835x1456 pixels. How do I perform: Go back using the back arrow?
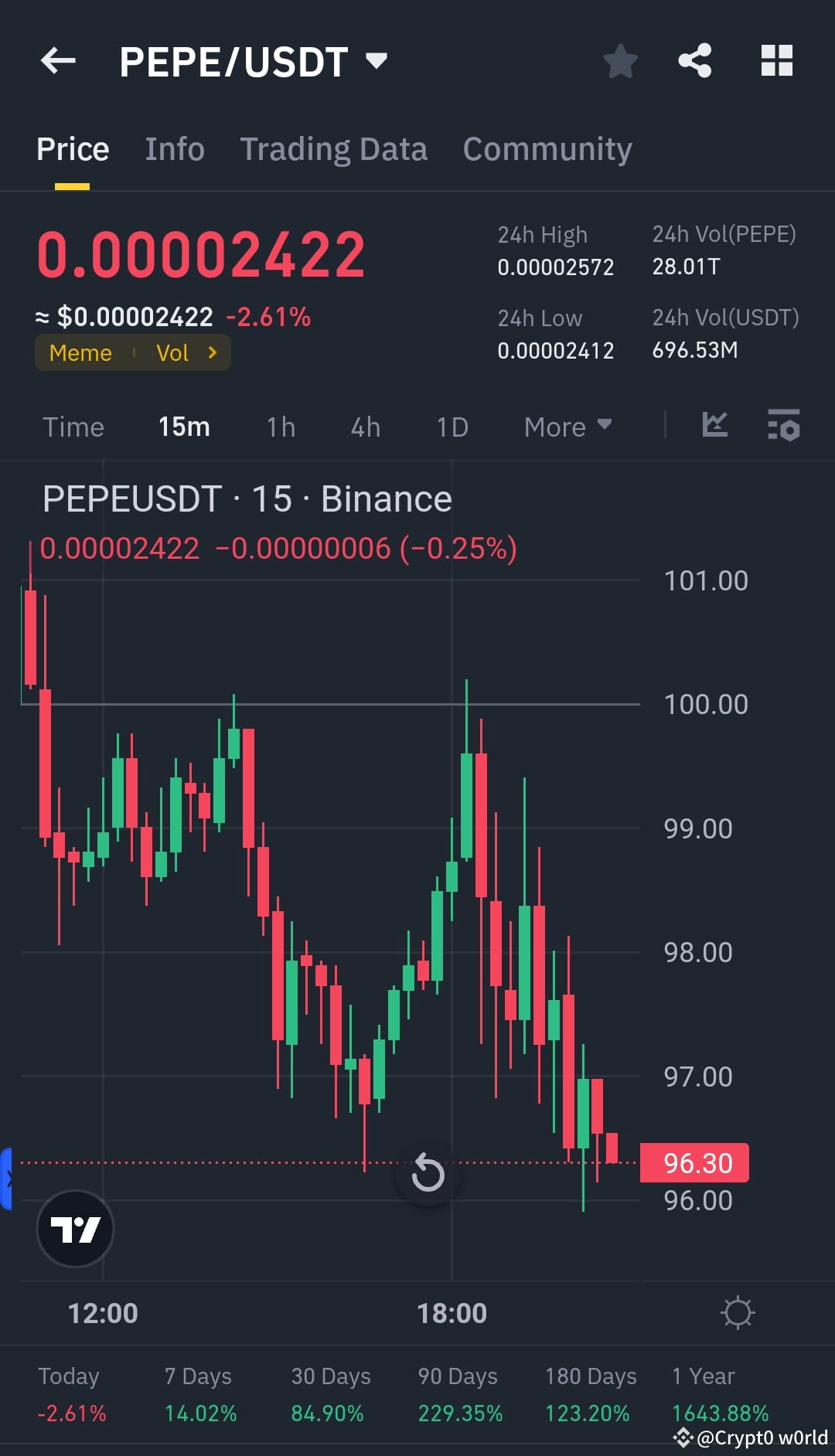point(58,62)
